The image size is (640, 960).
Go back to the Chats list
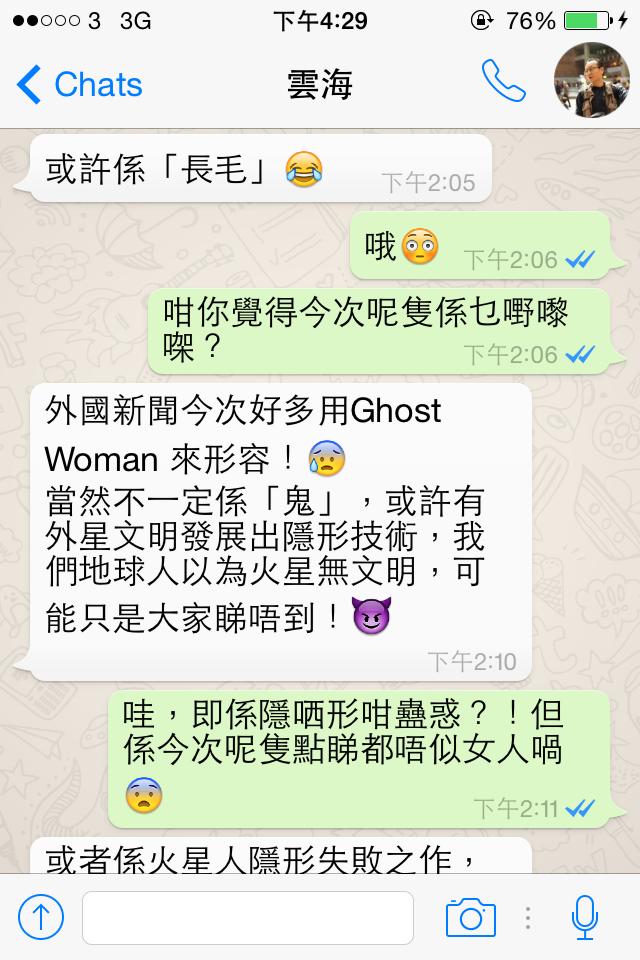(x=79, y=85)
